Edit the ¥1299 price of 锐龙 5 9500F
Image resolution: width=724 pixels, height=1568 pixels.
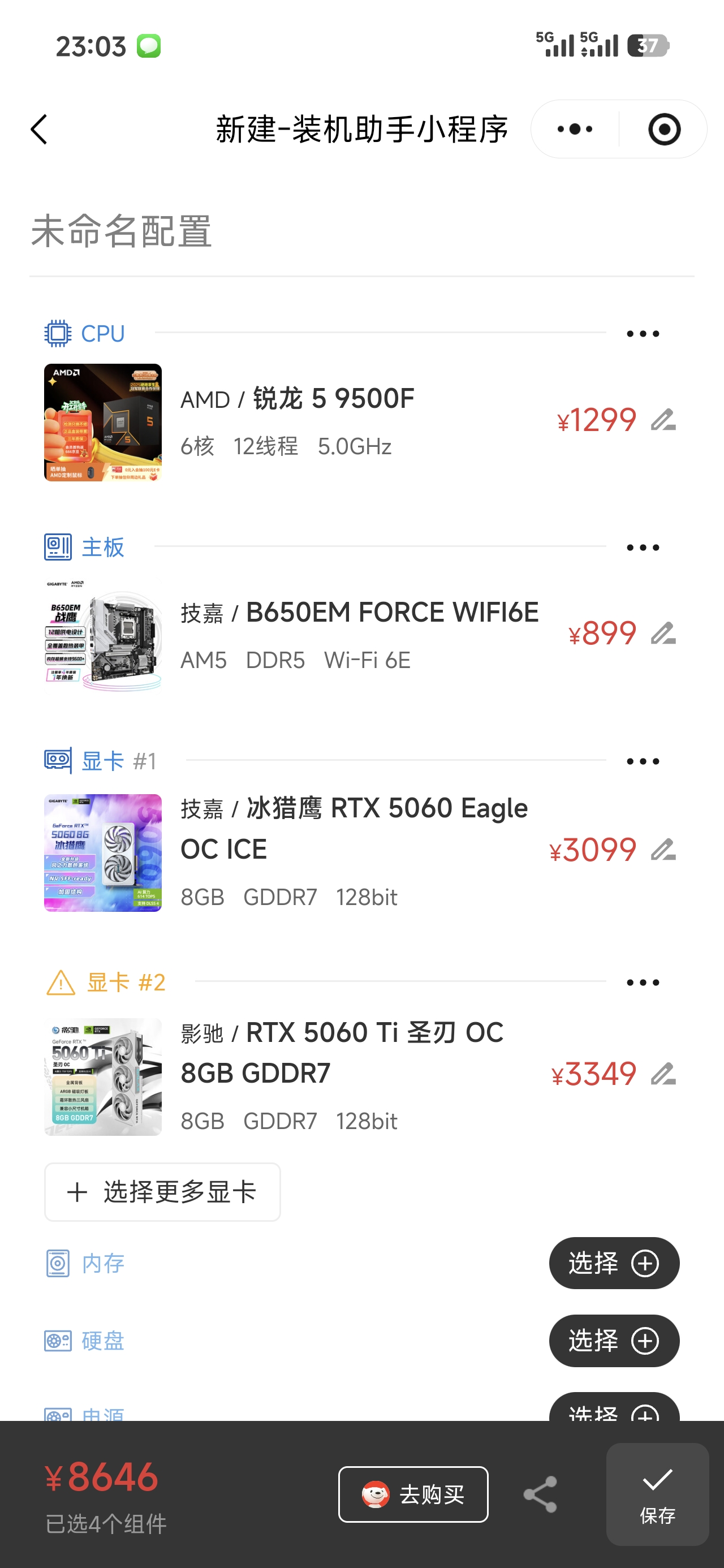pos(663,420)
